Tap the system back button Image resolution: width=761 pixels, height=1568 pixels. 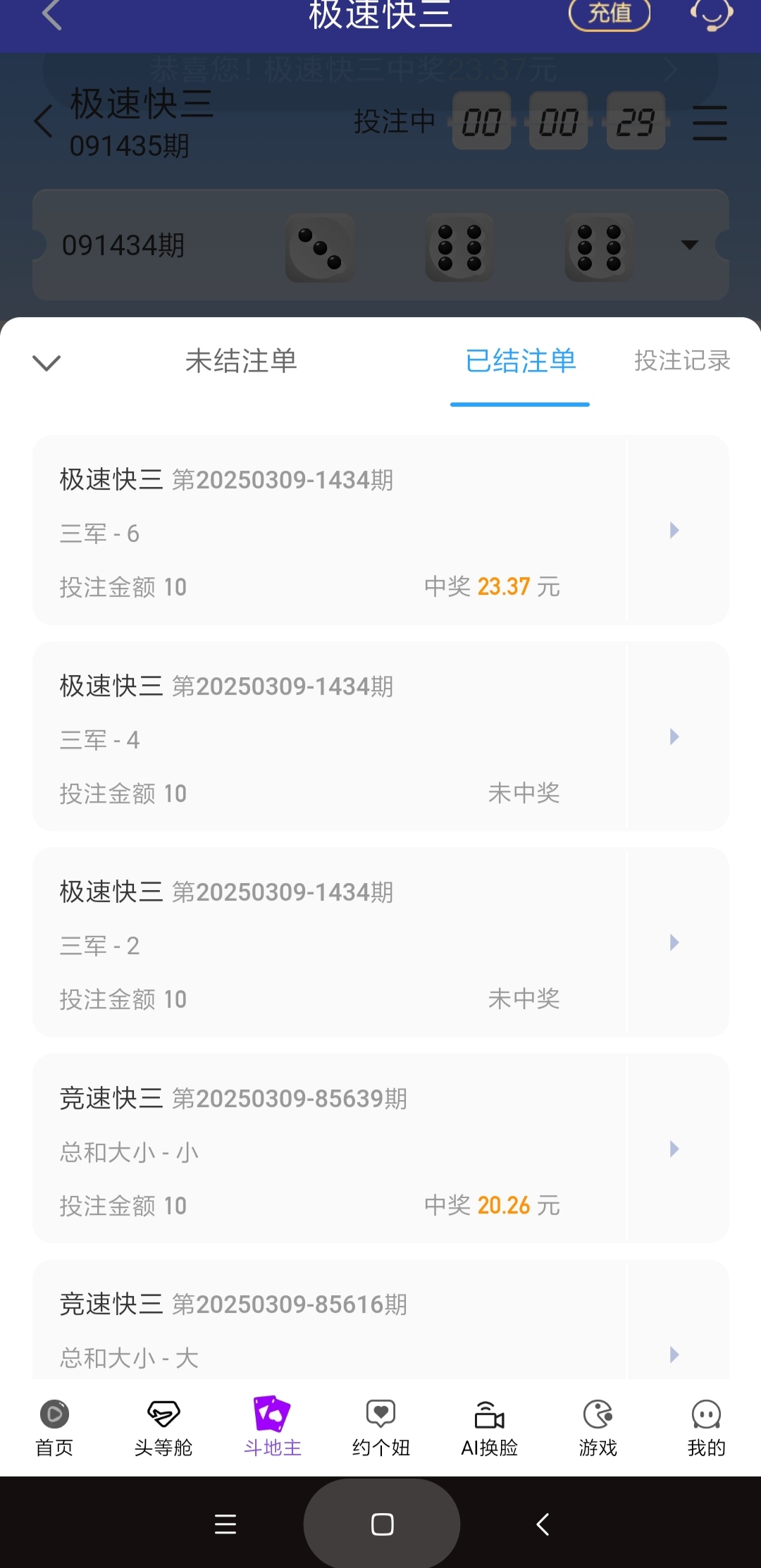[543, 1524]
